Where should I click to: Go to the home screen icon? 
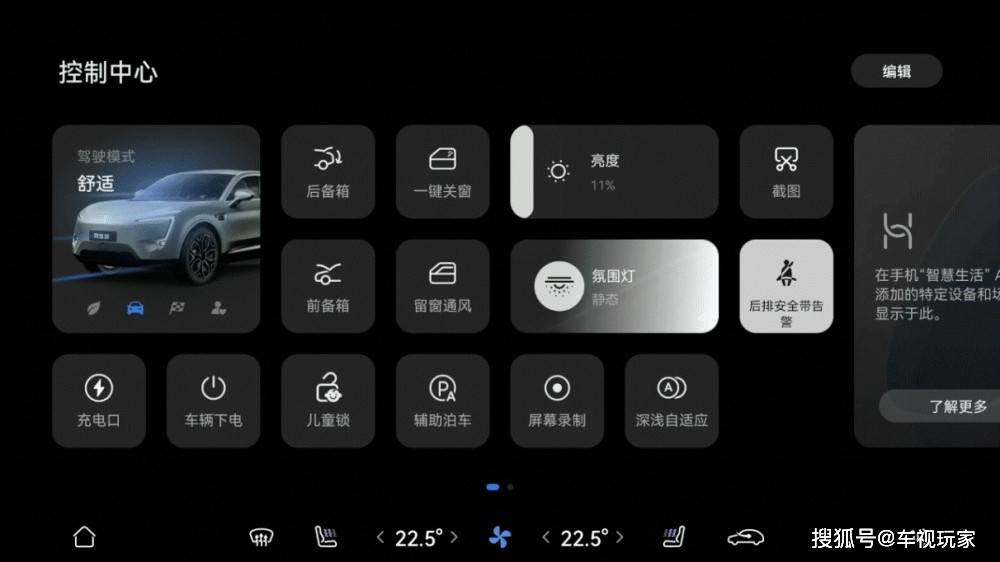[84, 537]
